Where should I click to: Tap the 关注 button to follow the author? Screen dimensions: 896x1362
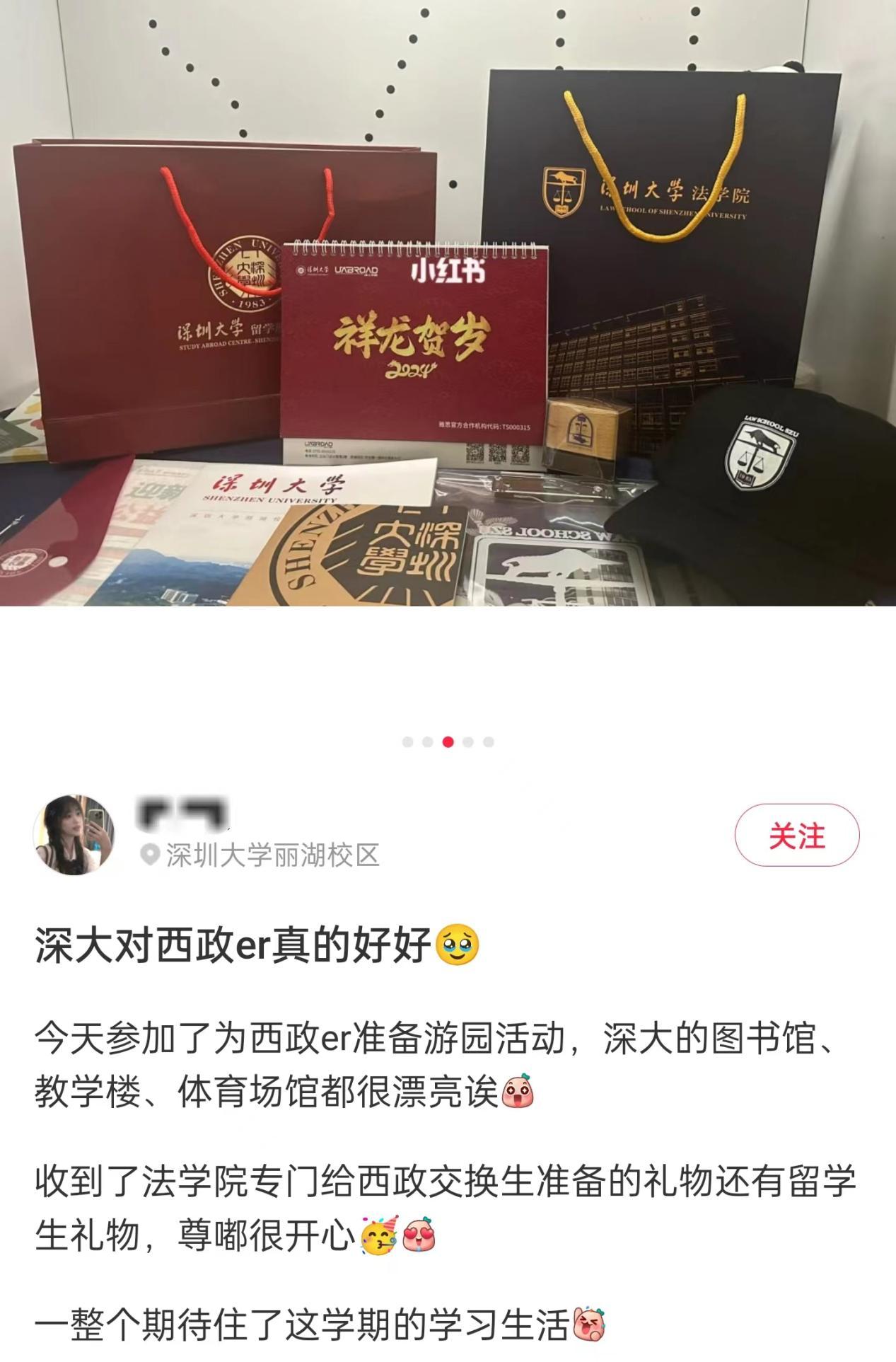[796, 836]
